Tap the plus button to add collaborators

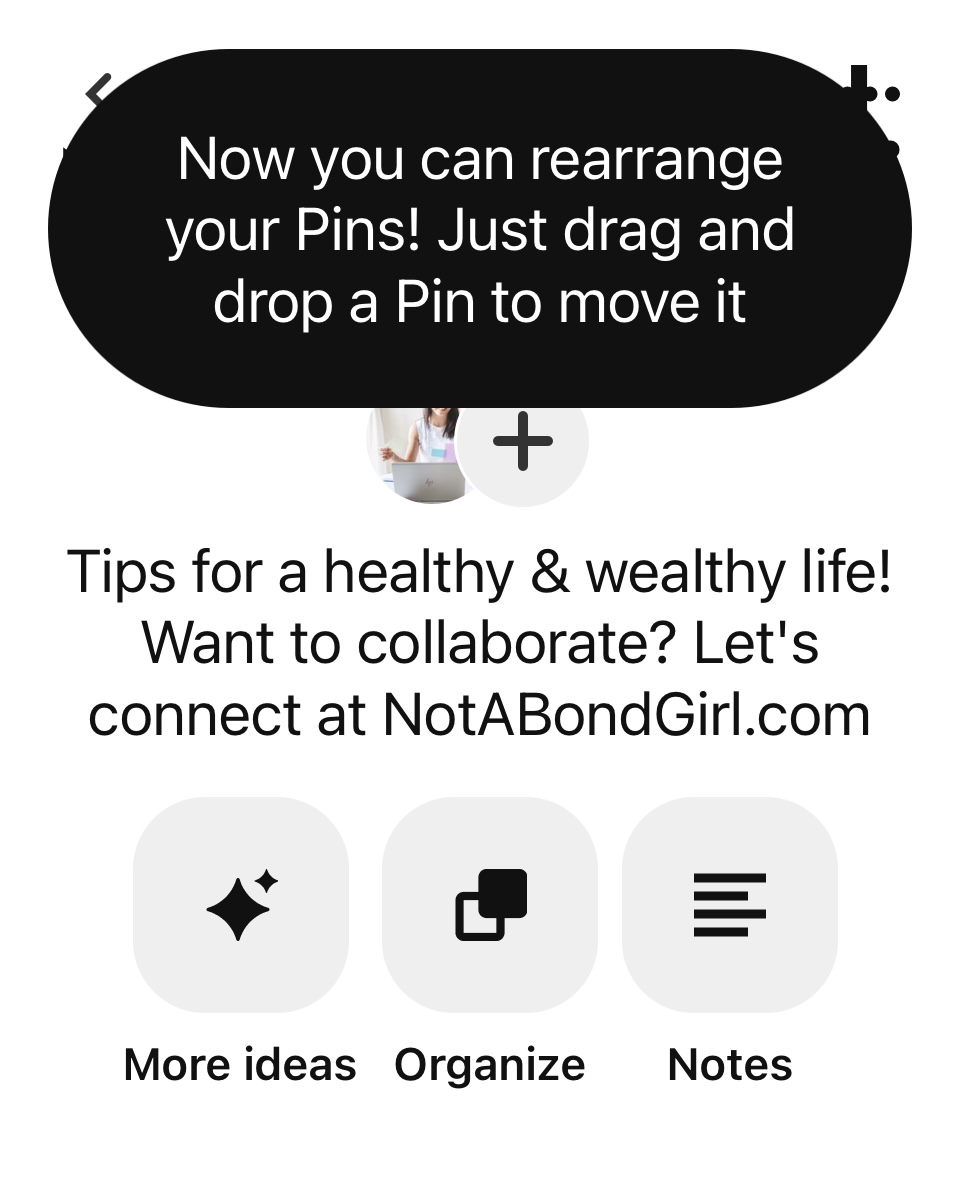[x=523, y=441]
